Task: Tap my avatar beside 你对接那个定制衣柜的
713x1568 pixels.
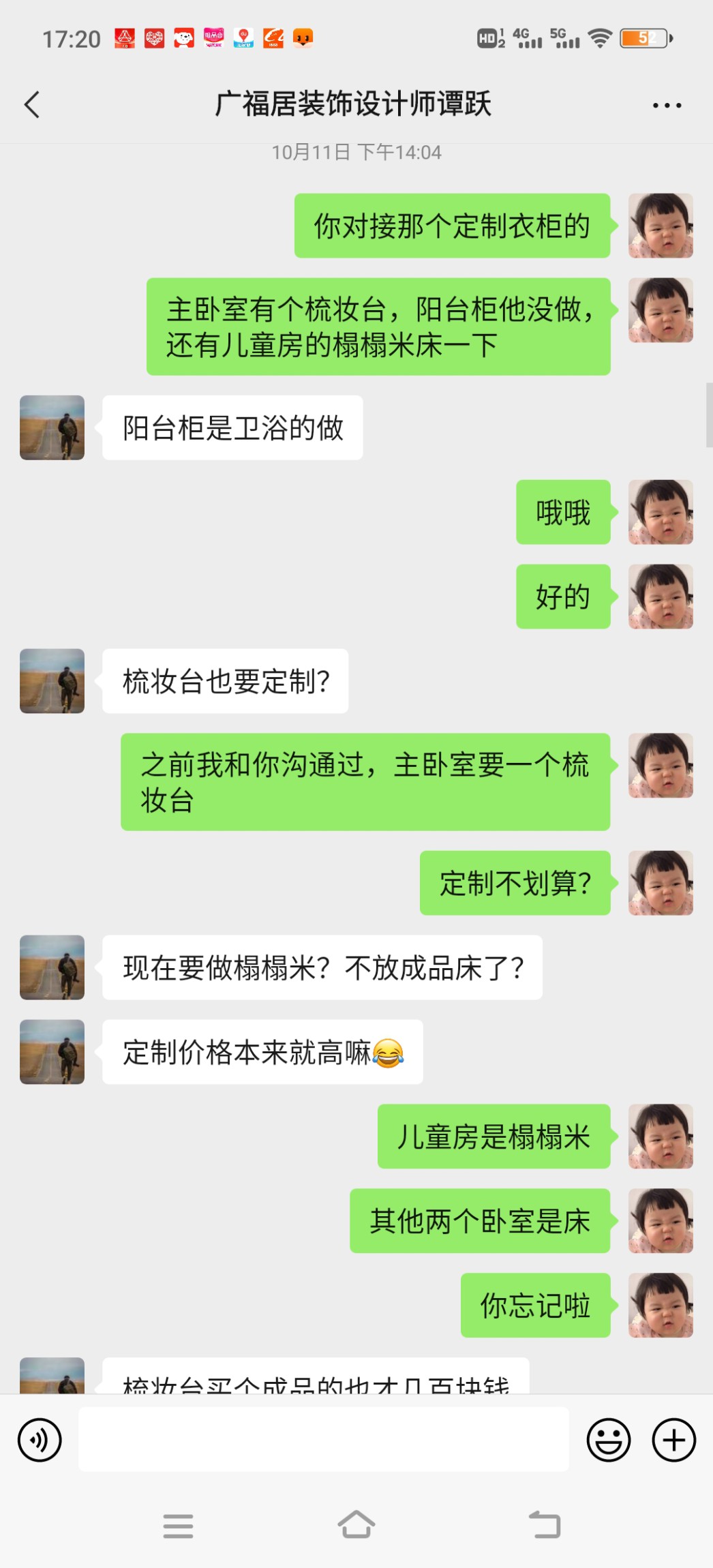Action: coord(660,226)
